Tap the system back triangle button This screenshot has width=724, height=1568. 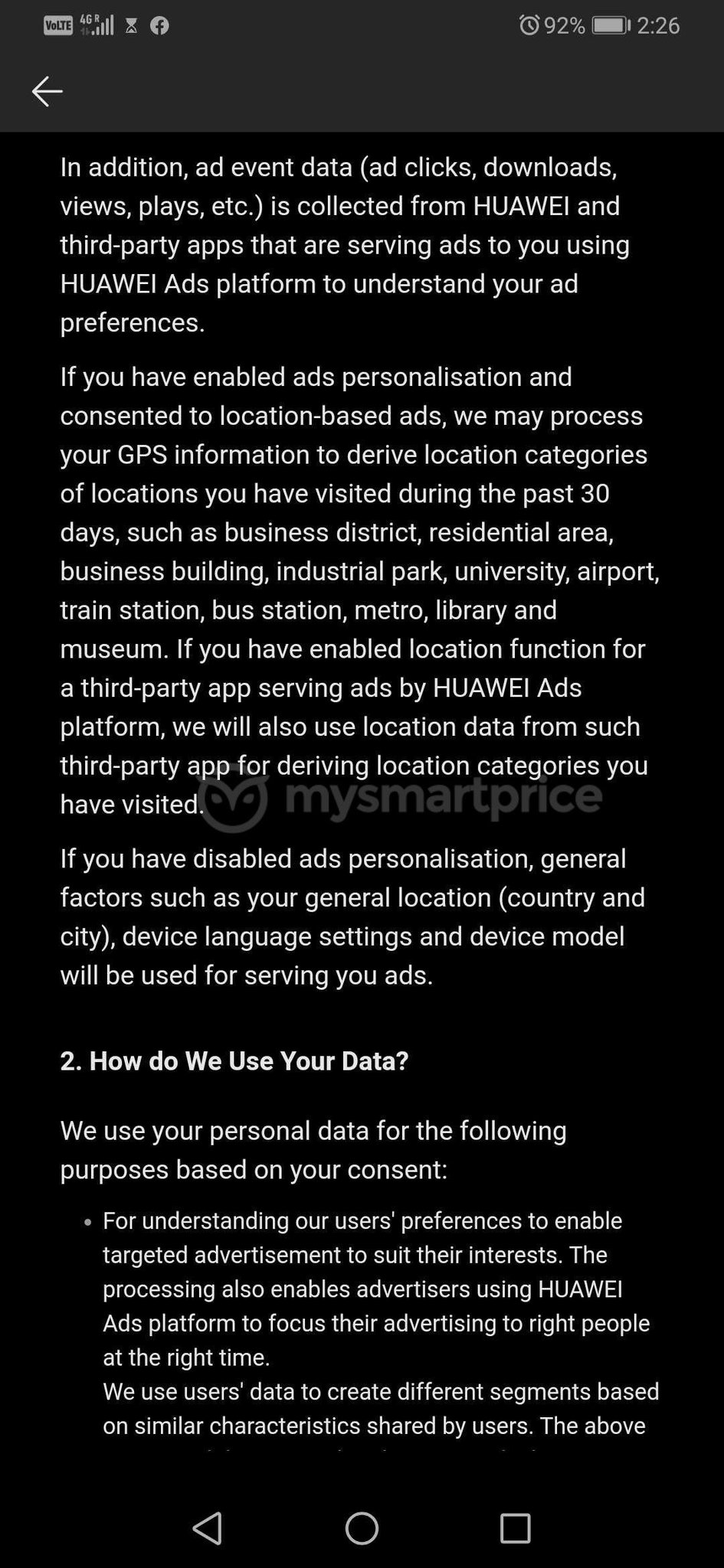click(208, 1527)
